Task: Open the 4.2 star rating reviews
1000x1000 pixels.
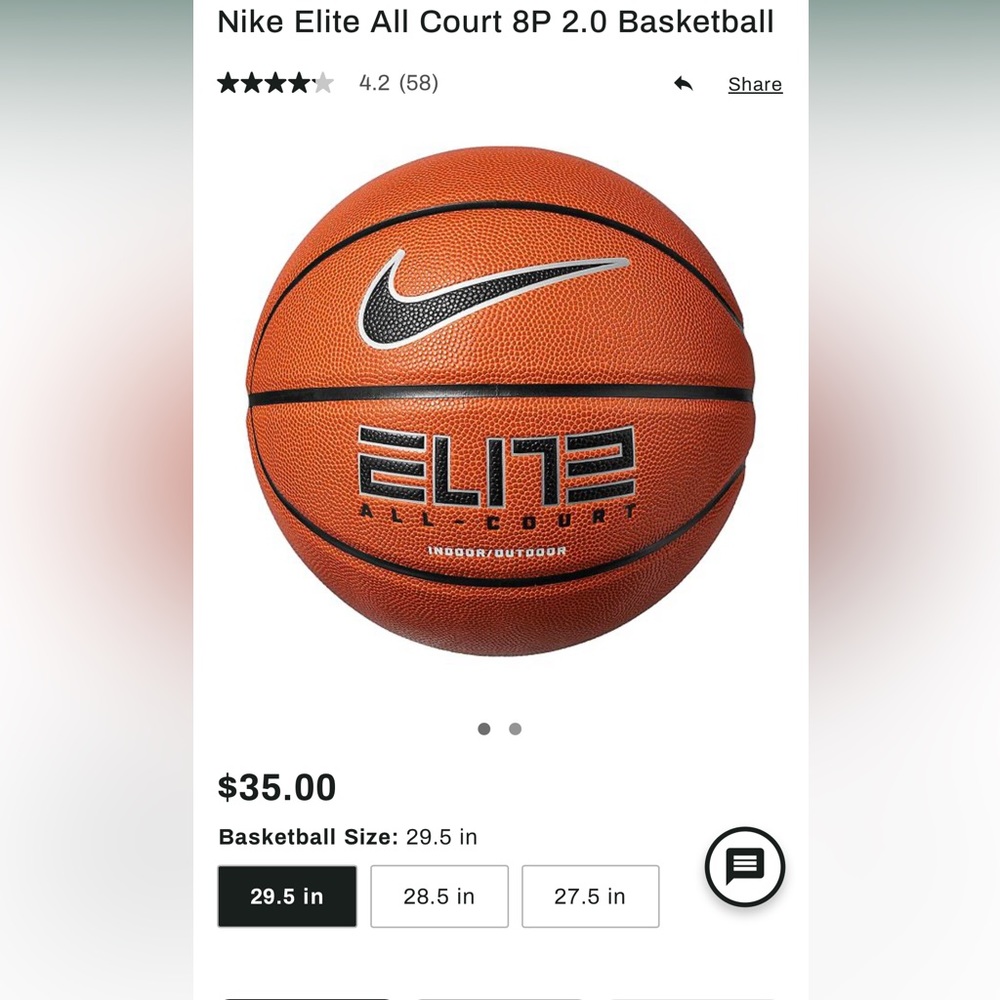Action: pyautogui.click(x=328, y=83)
